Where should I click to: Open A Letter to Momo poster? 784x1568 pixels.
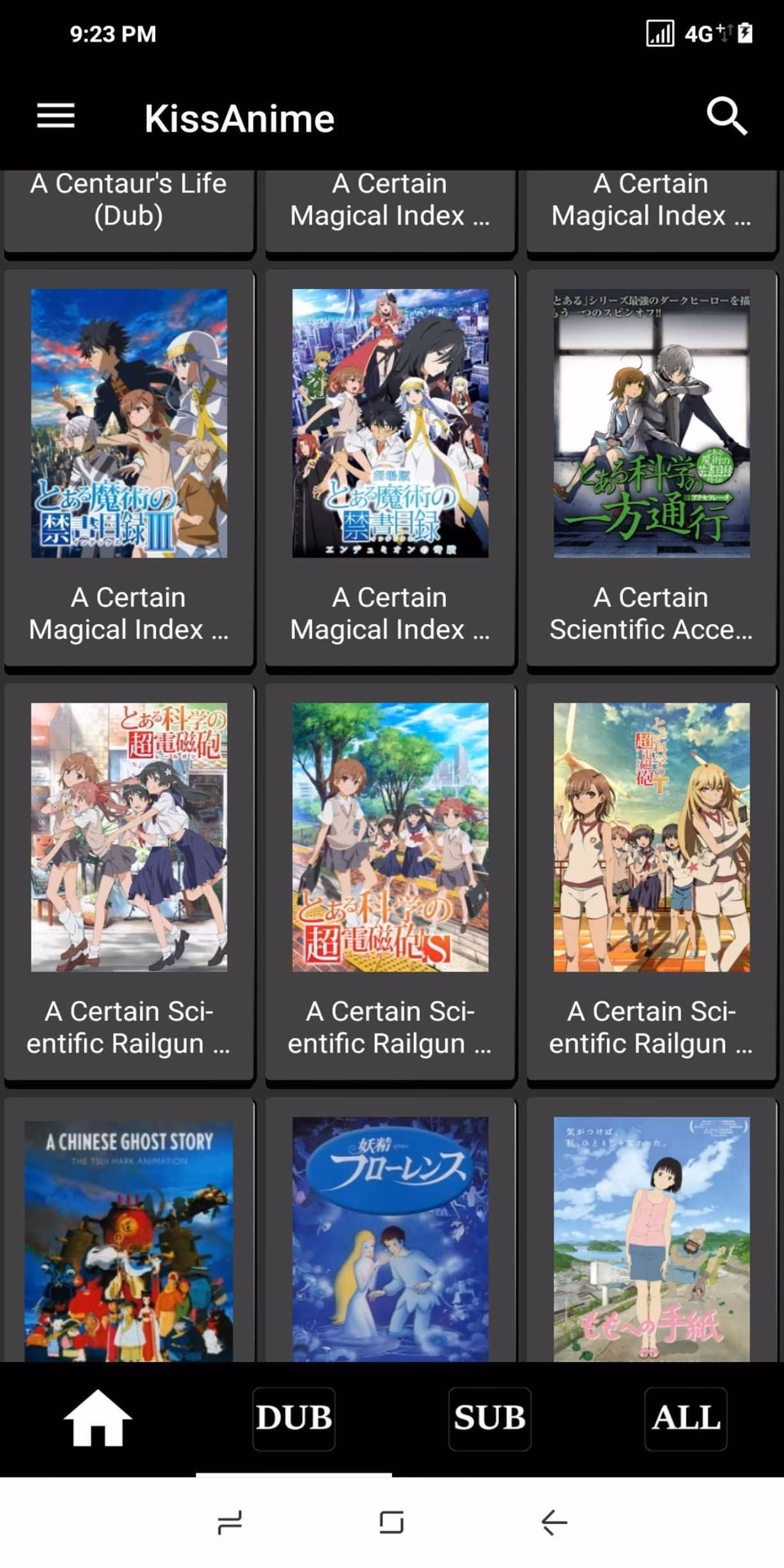(651, 1233)
